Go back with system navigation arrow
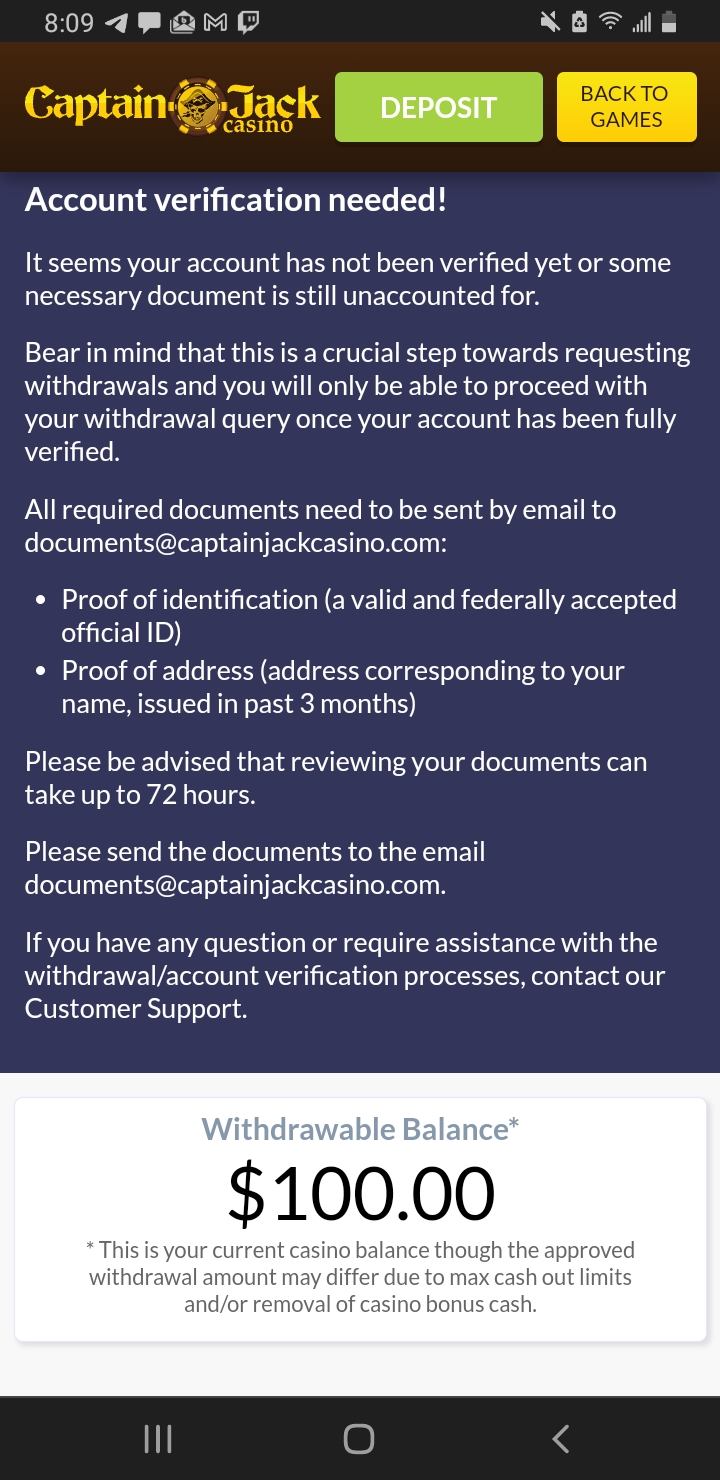720x1480 pixels. tap(561, 1439)
